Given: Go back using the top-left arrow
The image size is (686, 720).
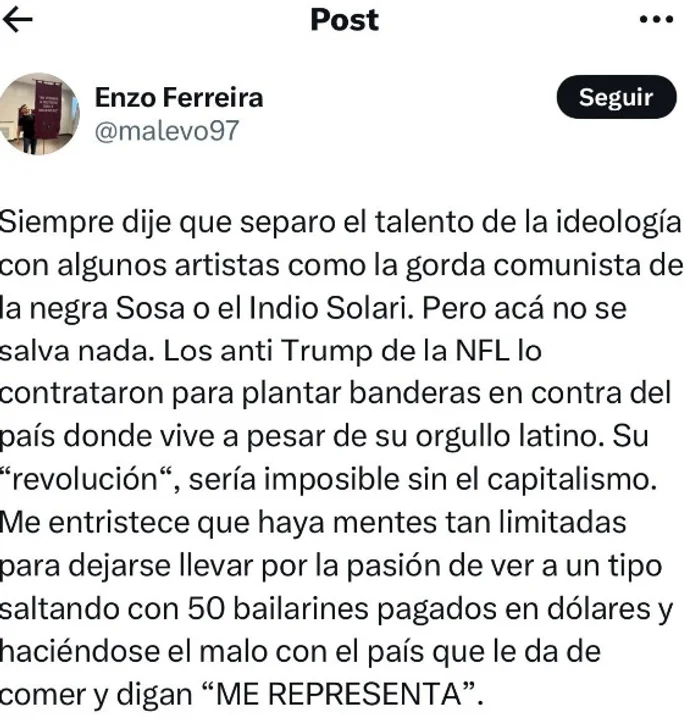Looking at the screenshot, I should point(19,20).
